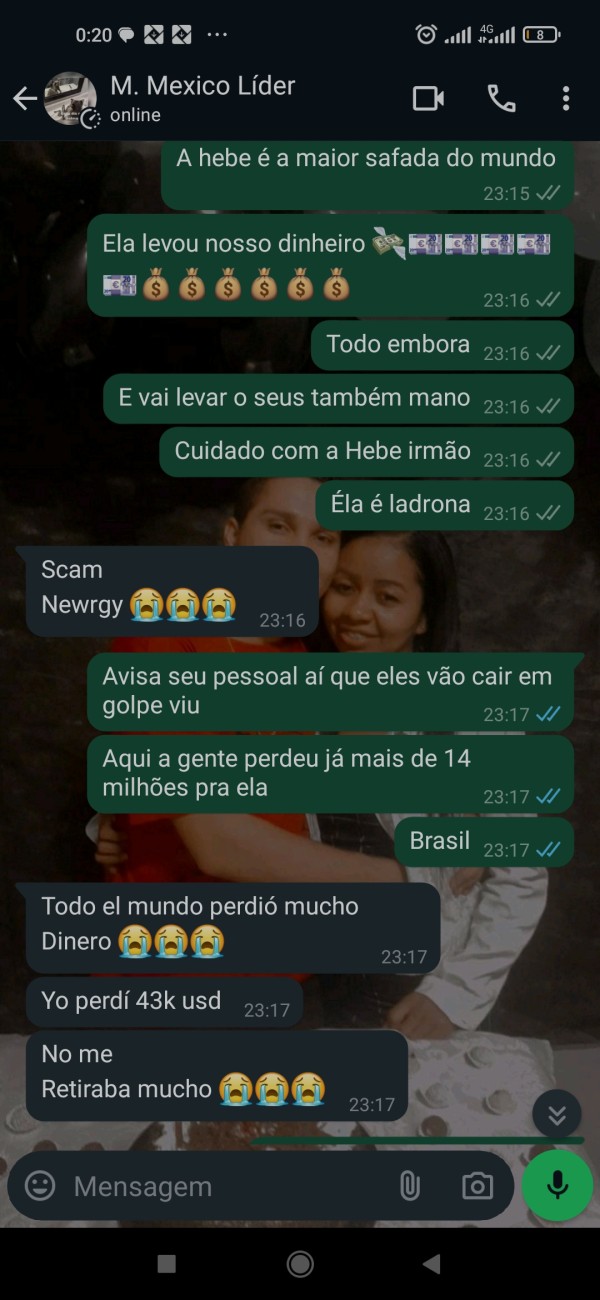Viewport: 600px width, 1300px height.
Task: Tap the Mensagem text field
Action: (x=225, y=1186)
